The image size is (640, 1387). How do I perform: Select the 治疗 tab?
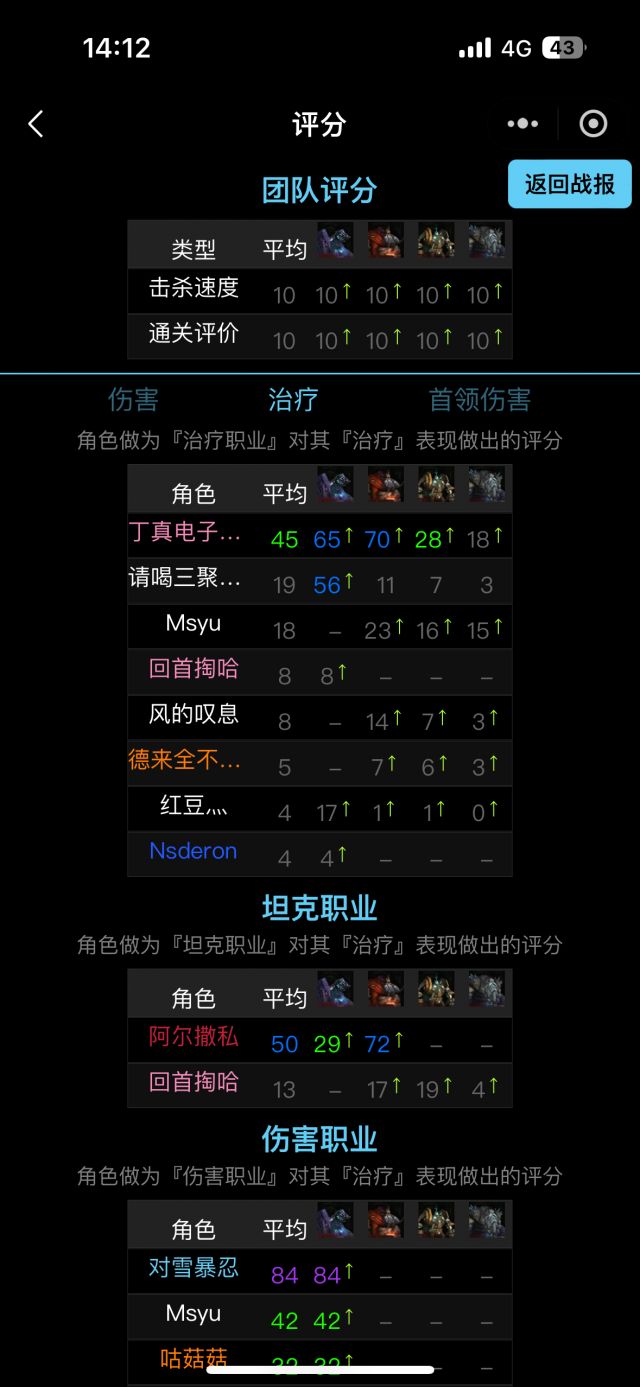pos(293,400)
